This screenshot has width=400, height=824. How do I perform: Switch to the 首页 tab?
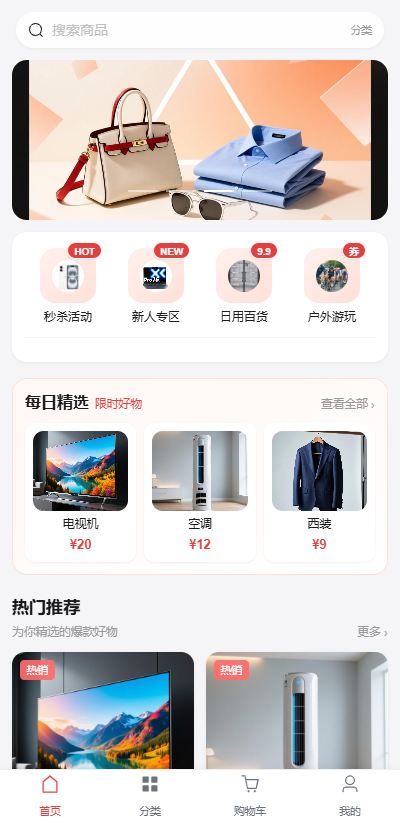click(x=50, y=796)
